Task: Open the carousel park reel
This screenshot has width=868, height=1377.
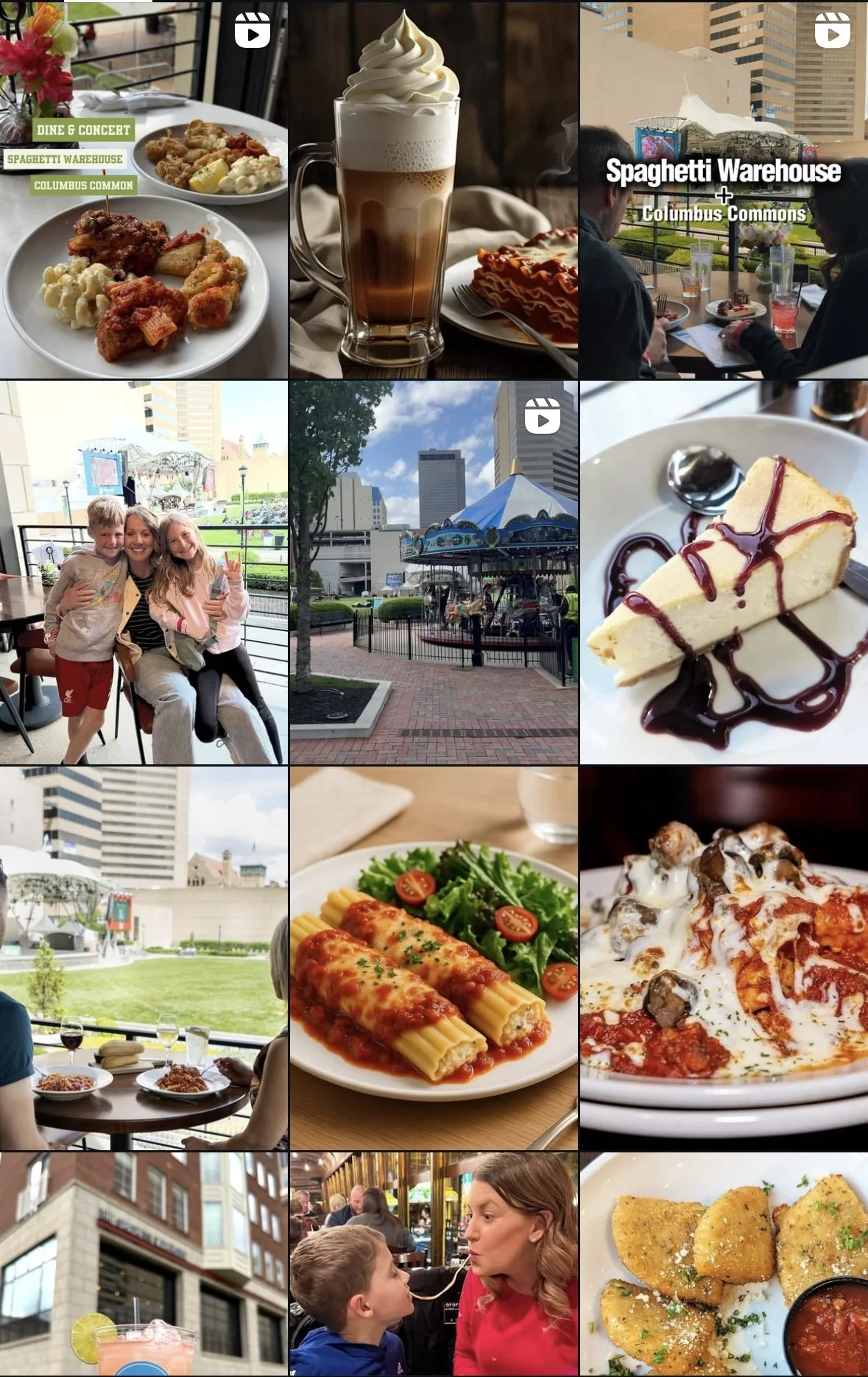Action: pyautogui.click(x=434, y=572)
